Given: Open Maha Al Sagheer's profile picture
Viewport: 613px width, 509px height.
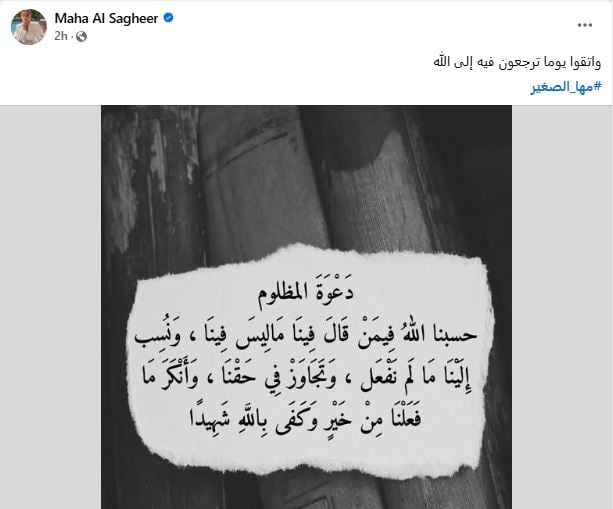Looking at the screenshot, I should (x=26, y=25).
